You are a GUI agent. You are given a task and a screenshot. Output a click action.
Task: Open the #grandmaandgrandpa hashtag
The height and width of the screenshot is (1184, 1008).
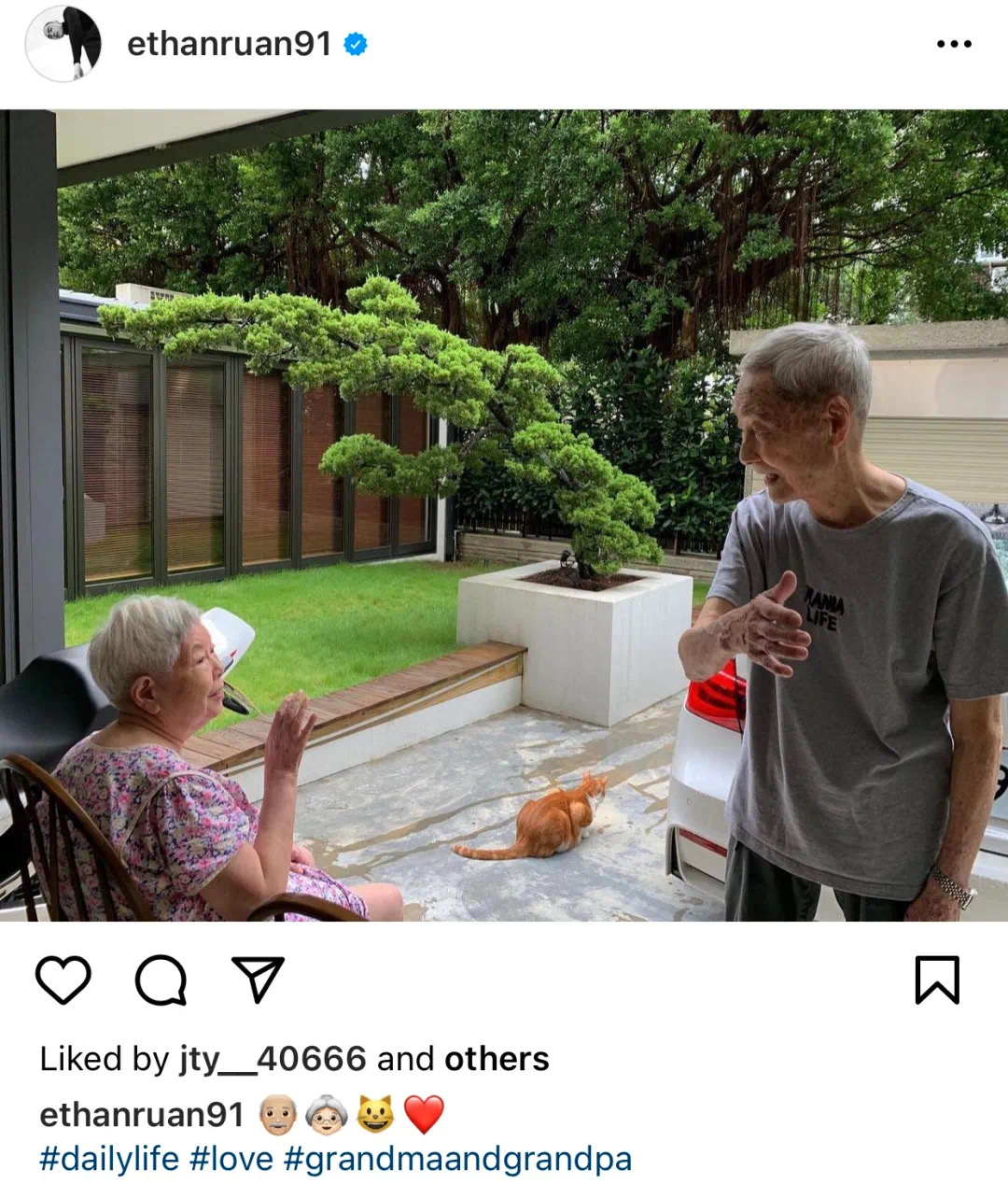coord(457,1159)
